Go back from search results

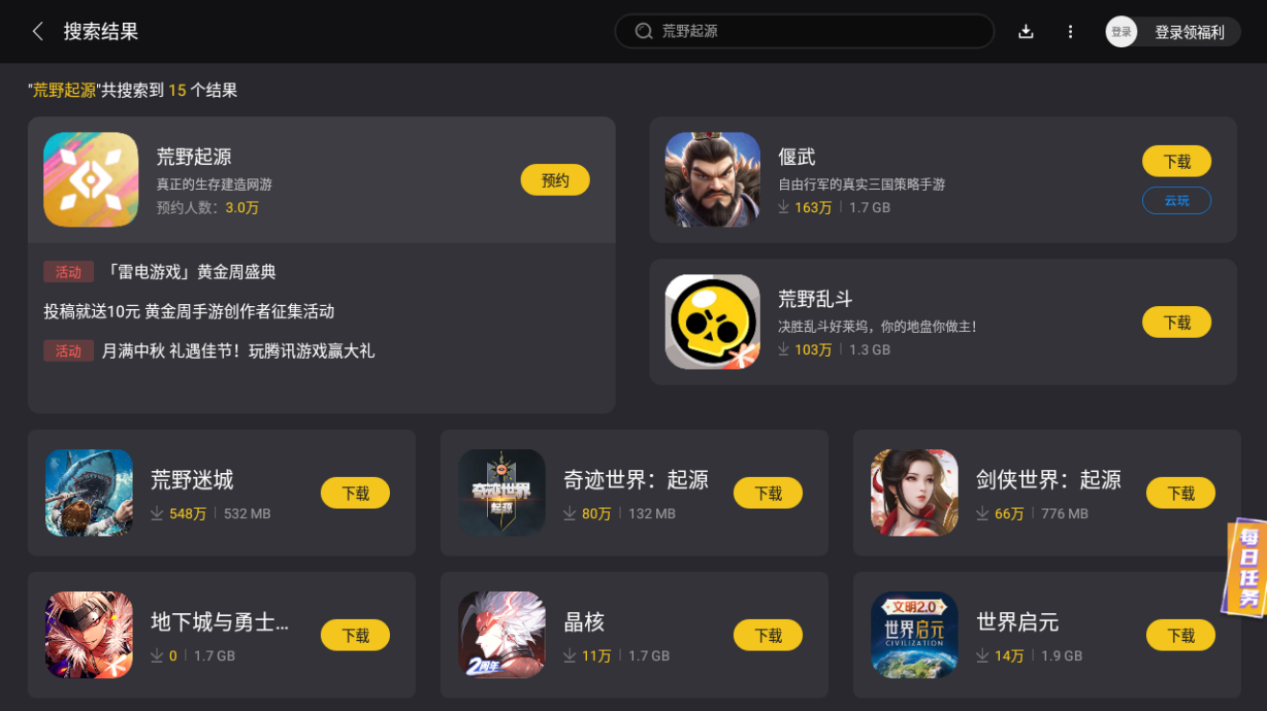click(x=38, y=31)
